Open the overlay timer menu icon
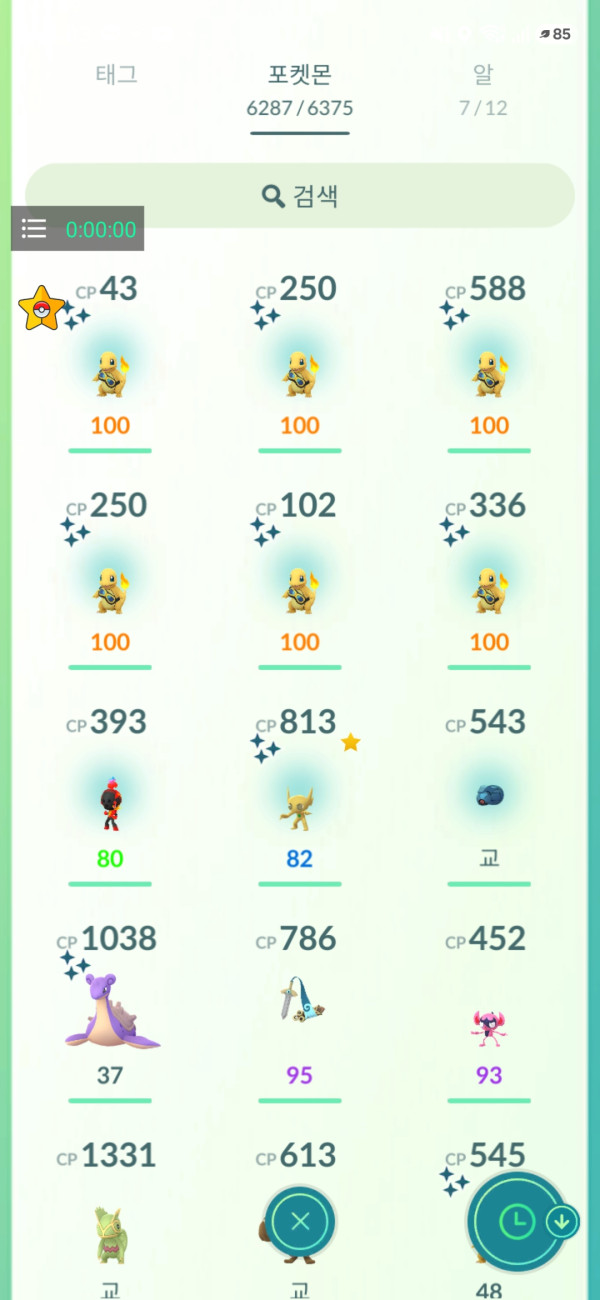600x1300 pixels. pyautogui.click(x=34, y=229)
